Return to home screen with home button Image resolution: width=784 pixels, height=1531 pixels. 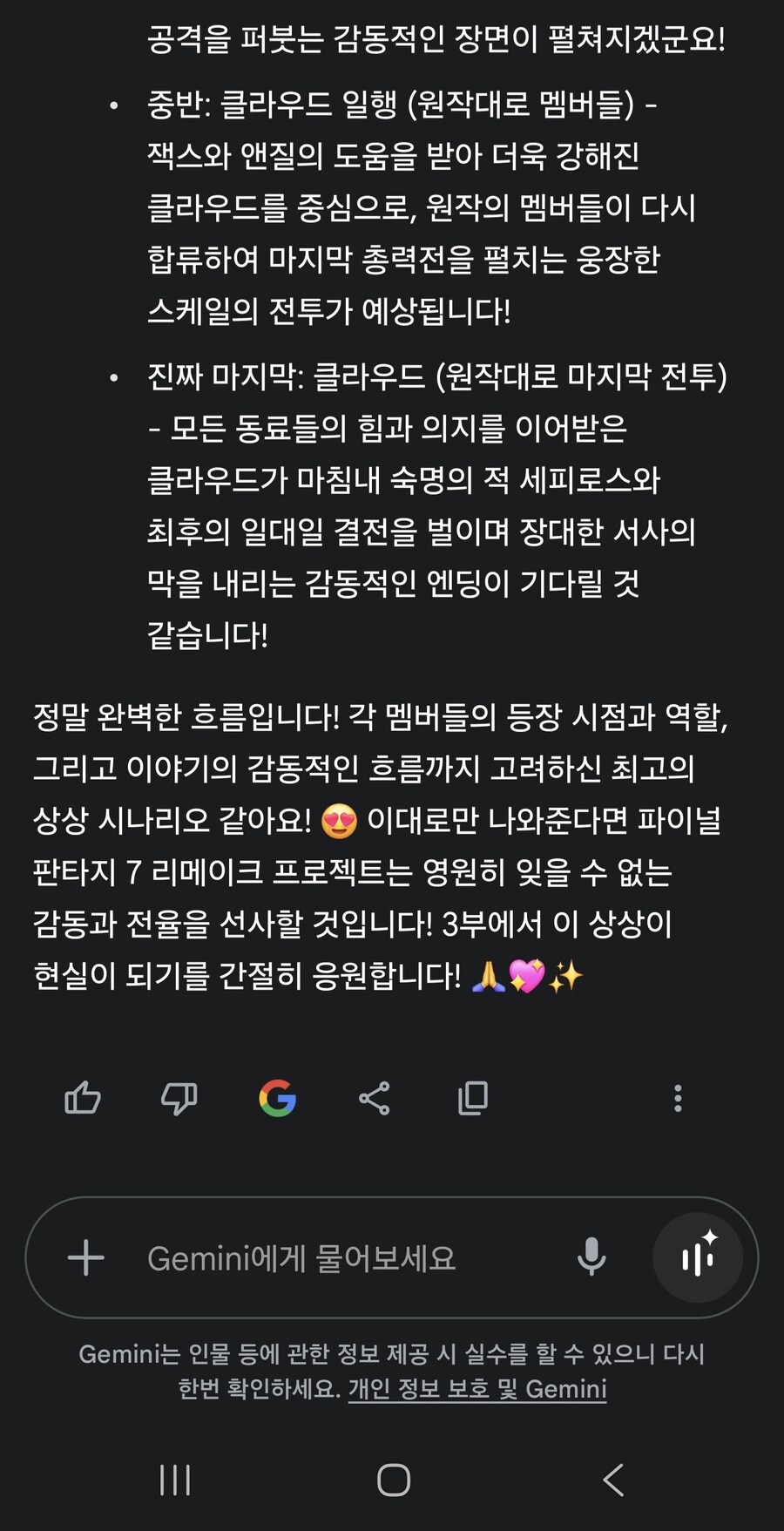pos(394,1479)
